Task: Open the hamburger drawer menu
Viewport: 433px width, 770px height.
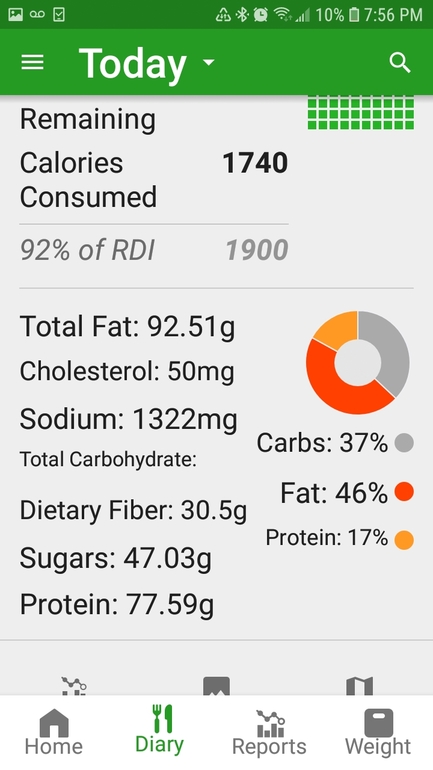Action: click(x=32, y=62)
